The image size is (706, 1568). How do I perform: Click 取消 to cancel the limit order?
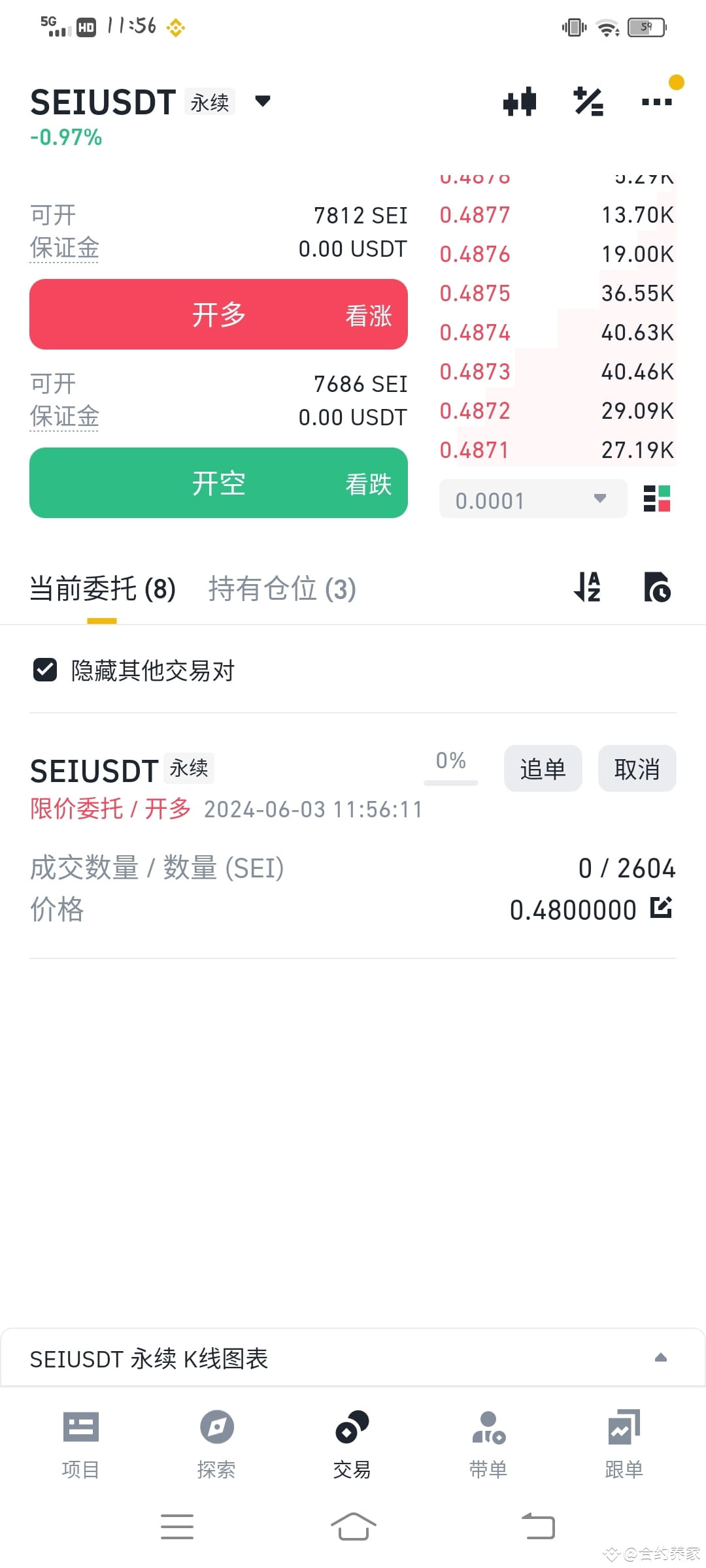click(x=636, y=769)
